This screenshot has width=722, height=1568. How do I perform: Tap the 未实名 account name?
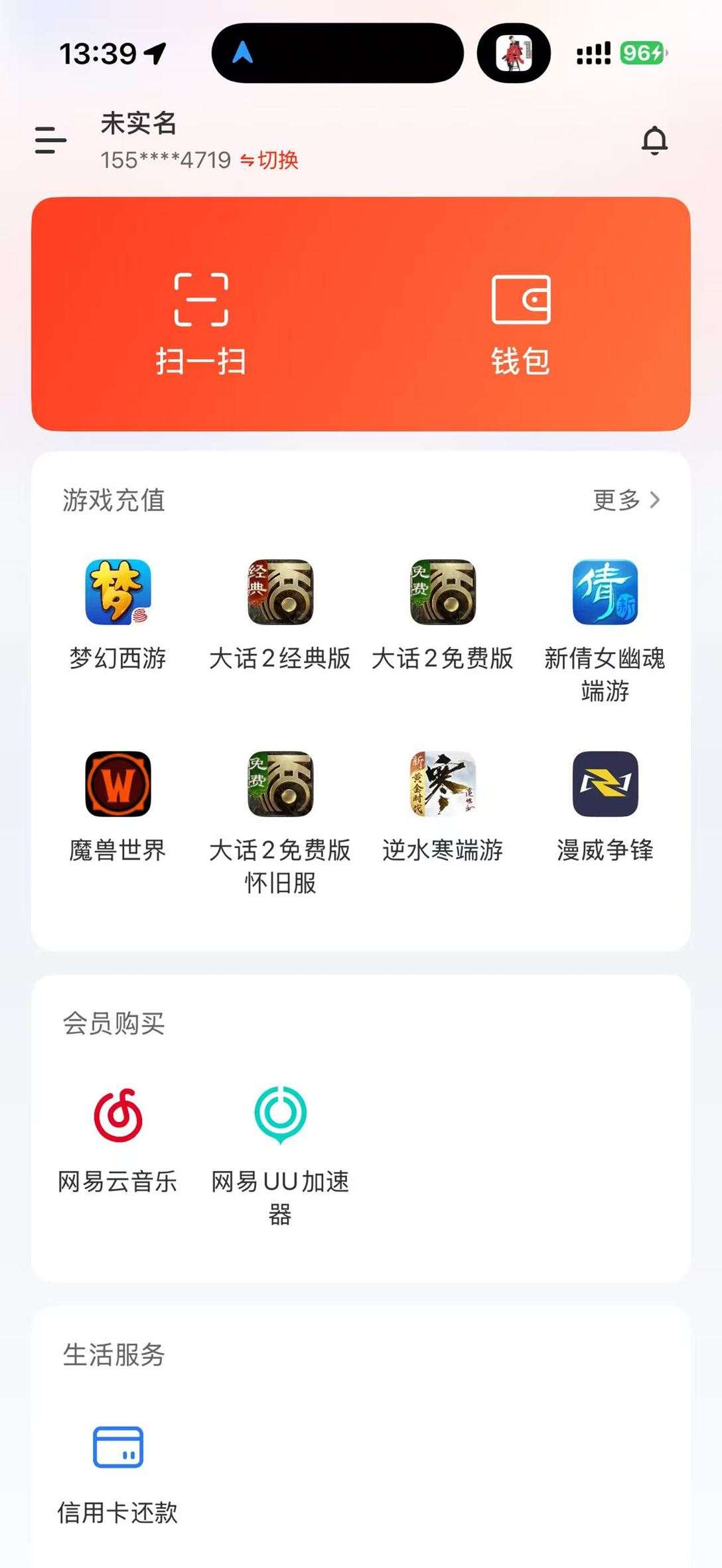136,125
